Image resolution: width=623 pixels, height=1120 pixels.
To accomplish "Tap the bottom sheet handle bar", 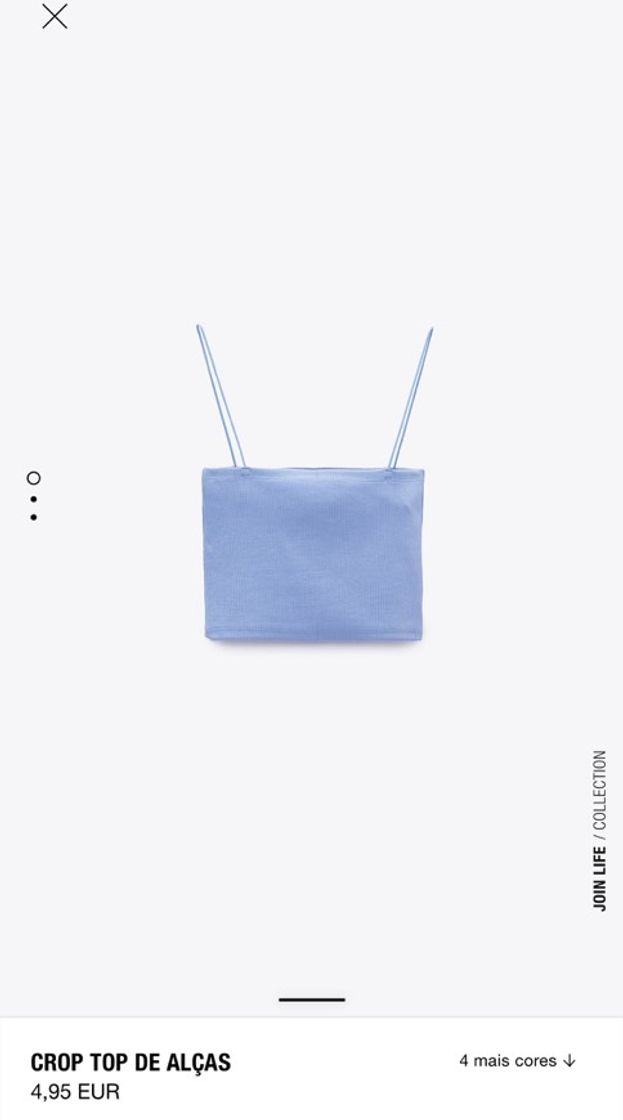I will pos(312,999).
